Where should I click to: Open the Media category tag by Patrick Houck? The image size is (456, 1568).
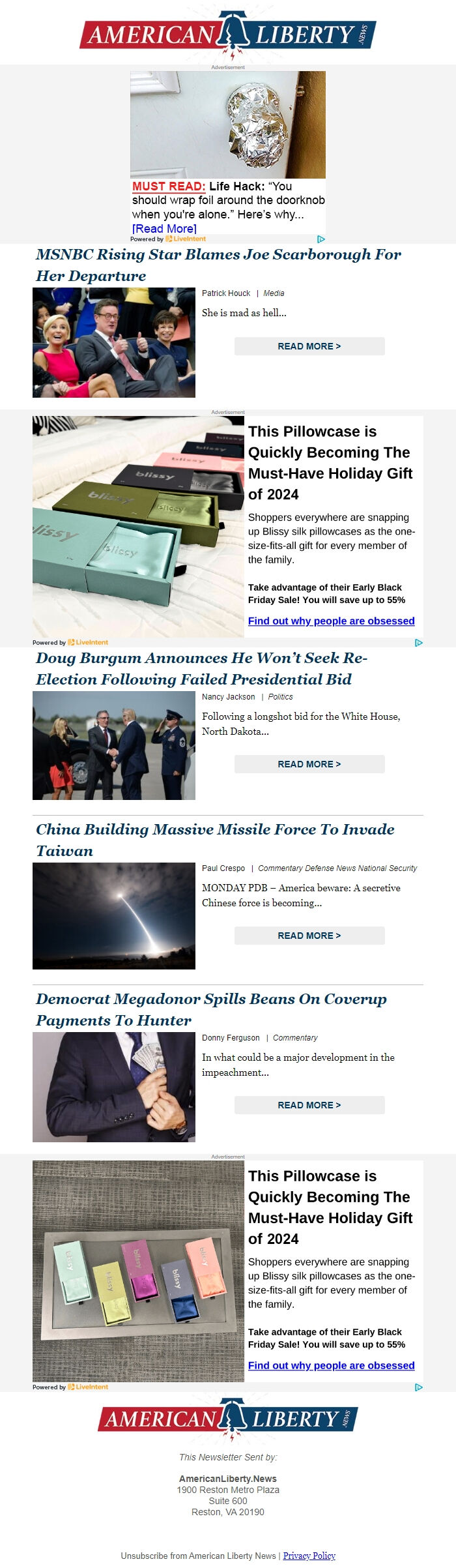pos(274,293)
